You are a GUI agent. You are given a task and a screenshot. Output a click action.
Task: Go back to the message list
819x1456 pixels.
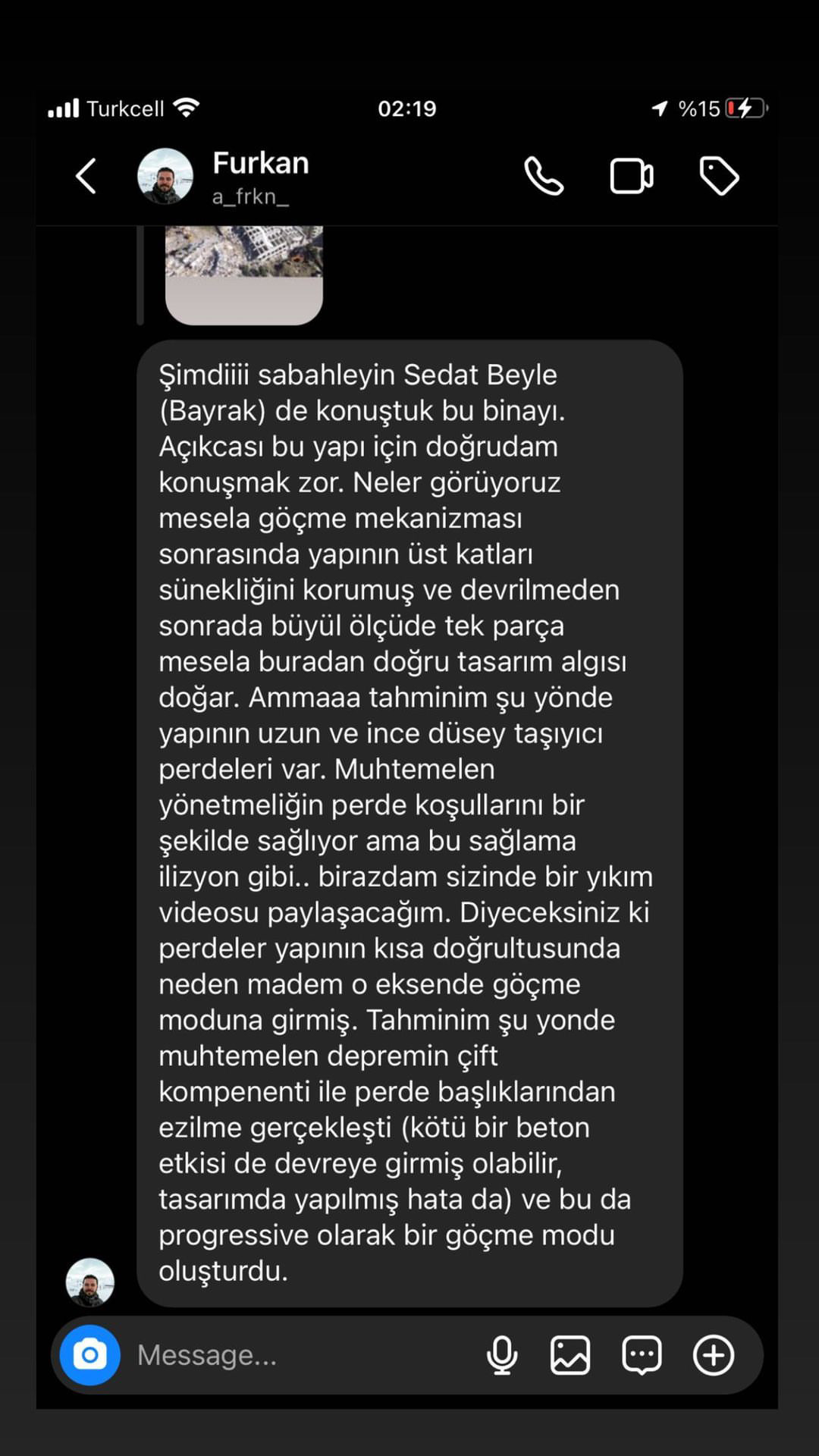[86, 177]
